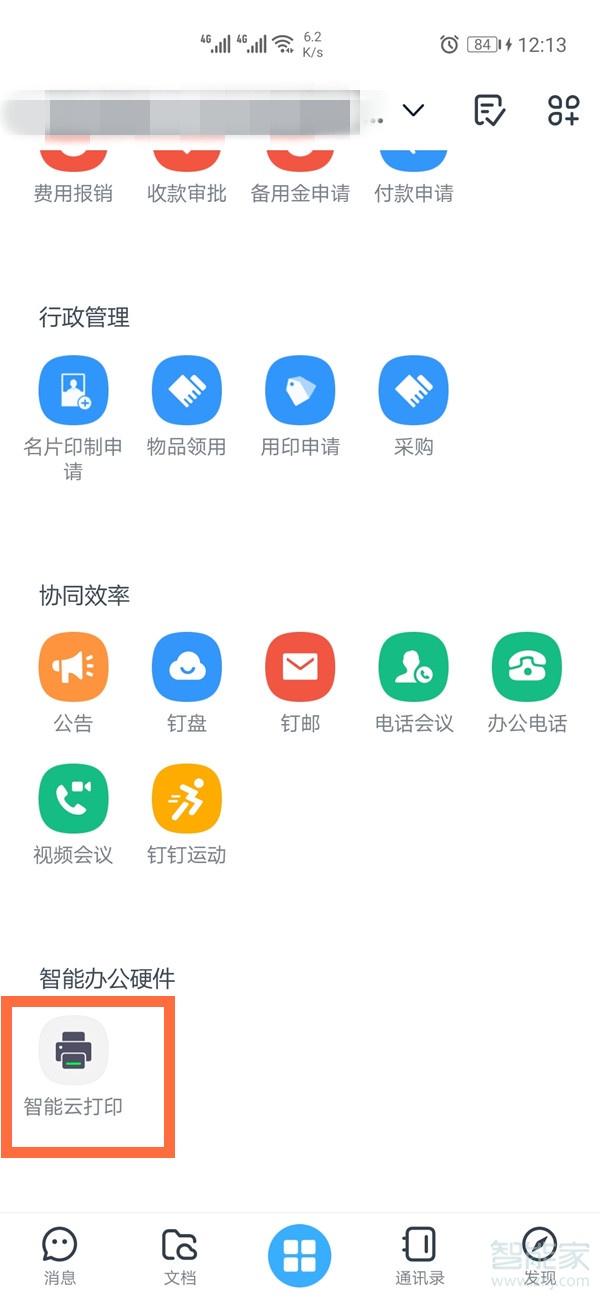Open the add apps grid icon
The height and width of the screenshot is (1300, 600).
(564, 110)
